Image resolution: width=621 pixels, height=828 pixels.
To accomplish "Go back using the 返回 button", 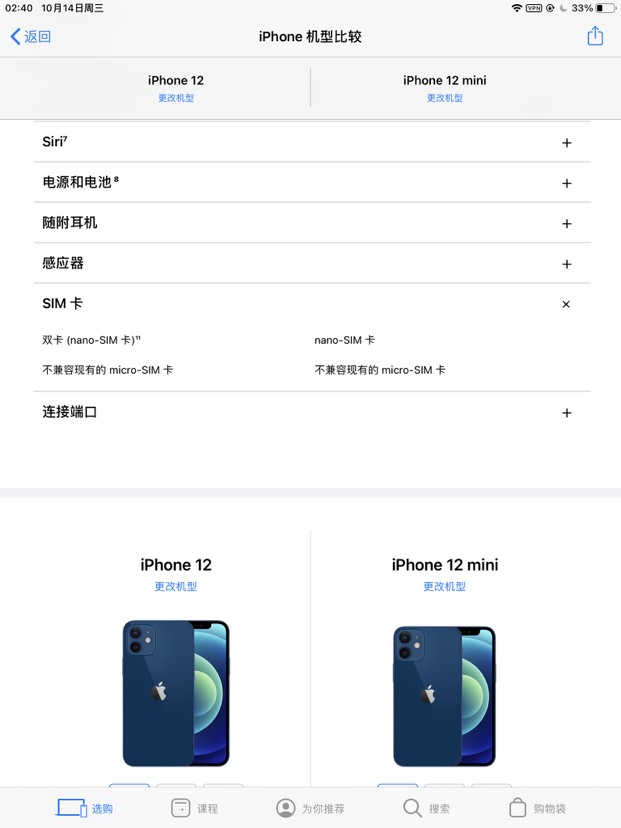I will [31, 37].
